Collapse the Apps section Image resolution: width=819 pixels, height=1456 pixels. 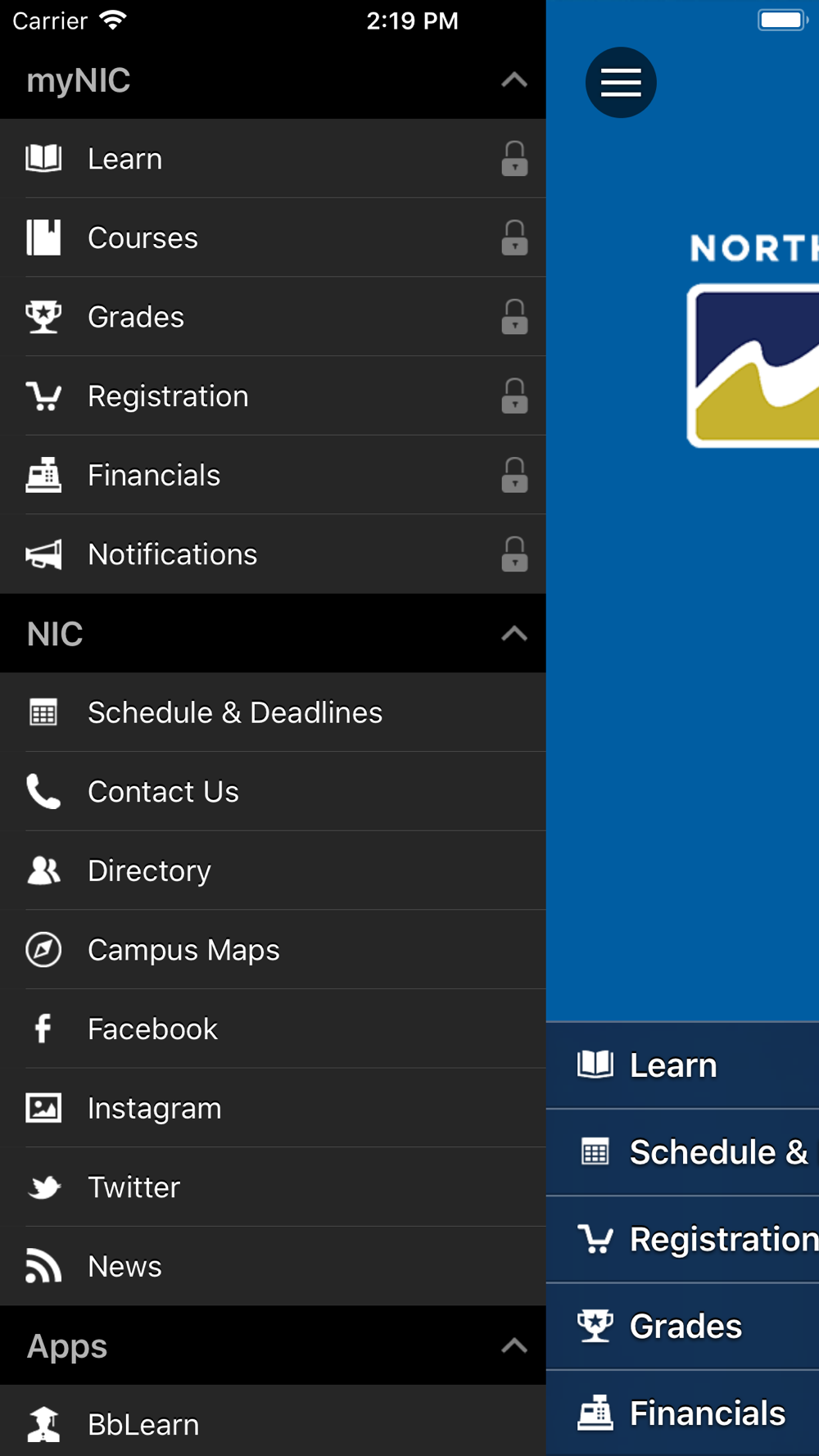(x=514, y=1345)
